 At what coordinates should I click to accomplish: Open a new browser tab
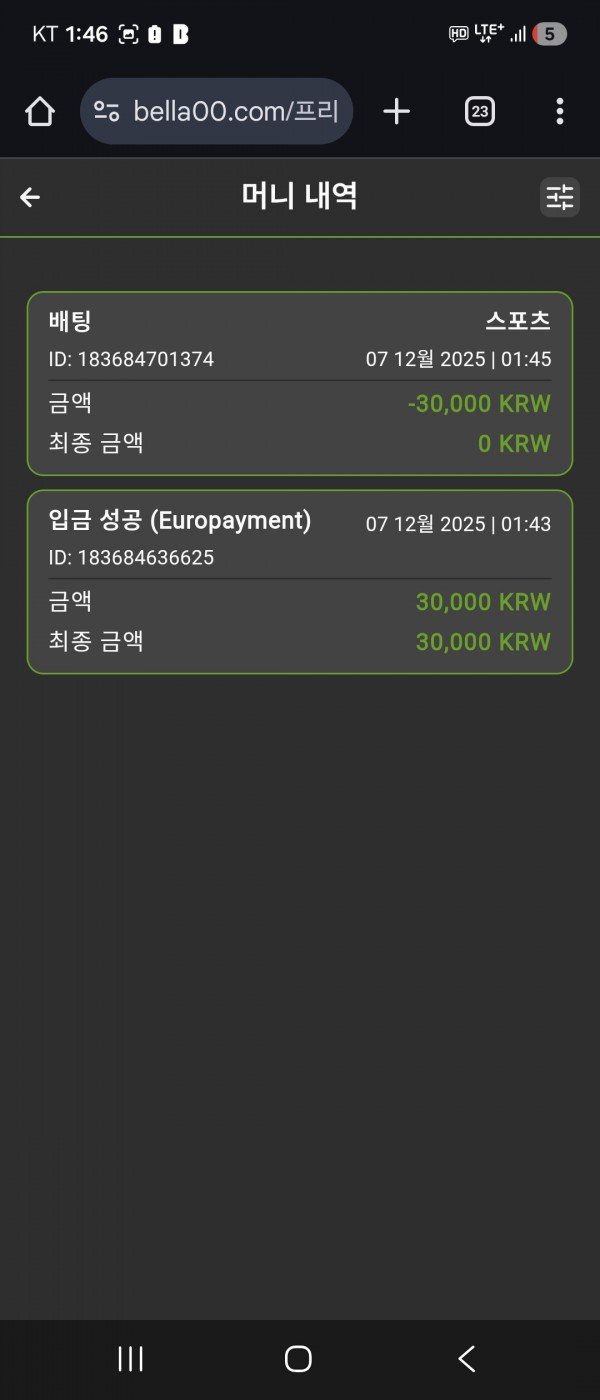click(397, 112)
